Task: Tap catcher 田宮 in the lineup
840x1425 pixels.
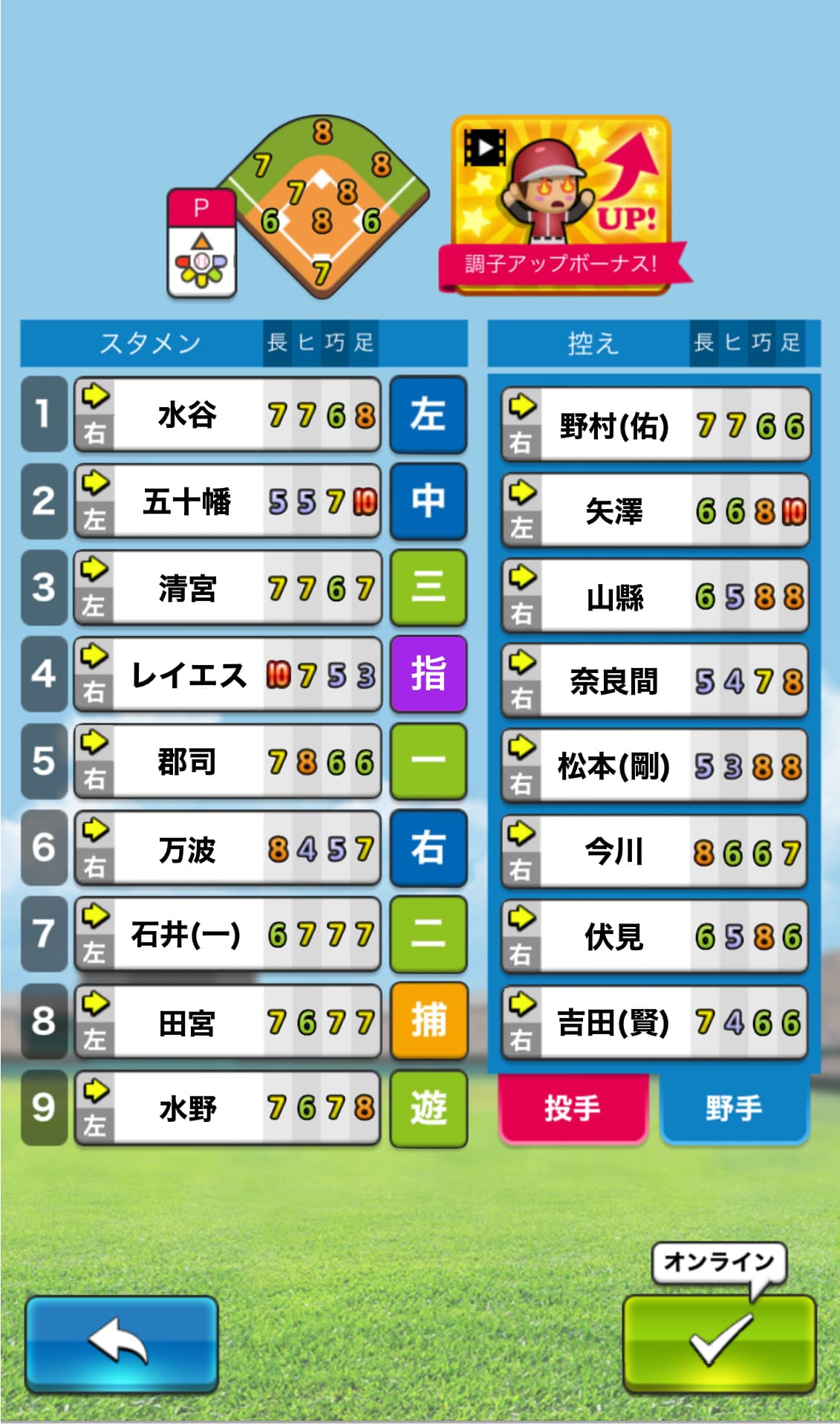Action: (227, 1022)
